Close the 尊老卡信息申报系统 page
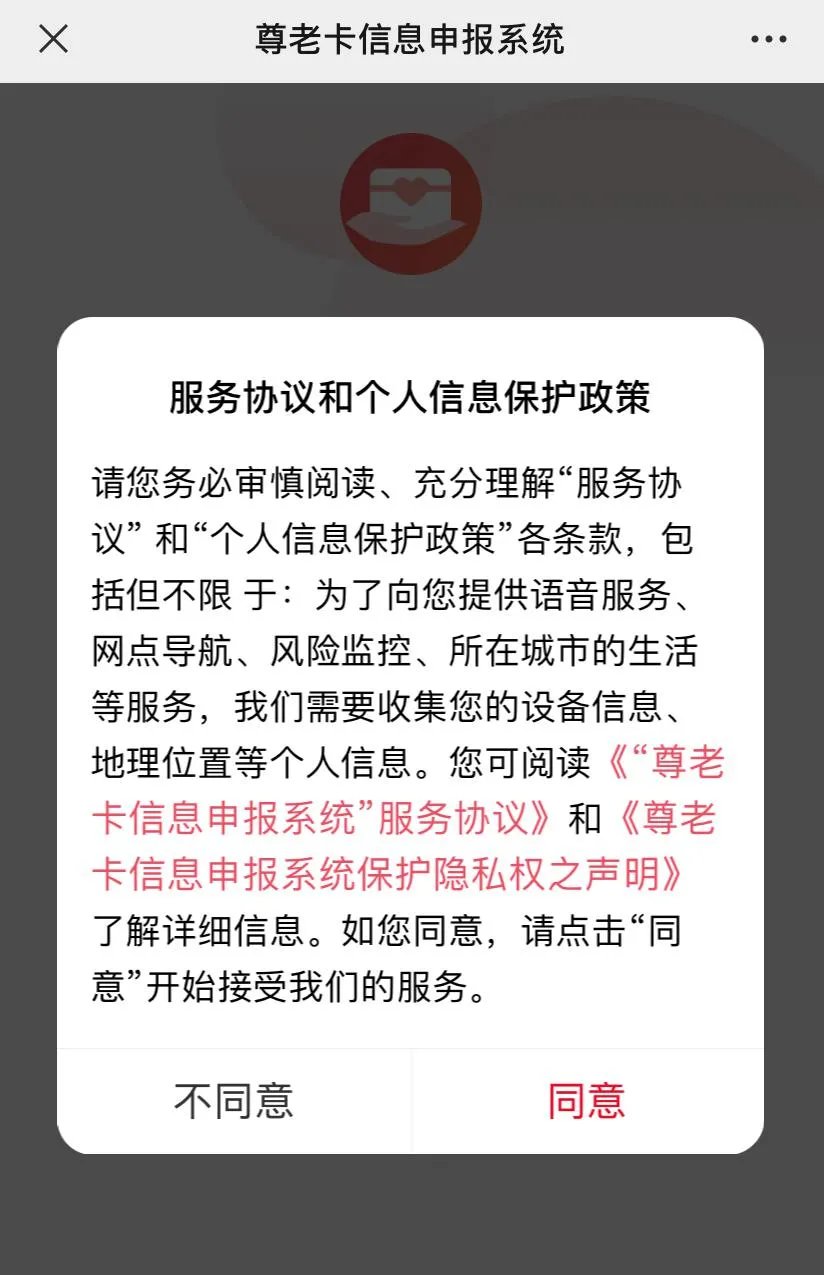The image size is (824, 1275). coord(53,40)
